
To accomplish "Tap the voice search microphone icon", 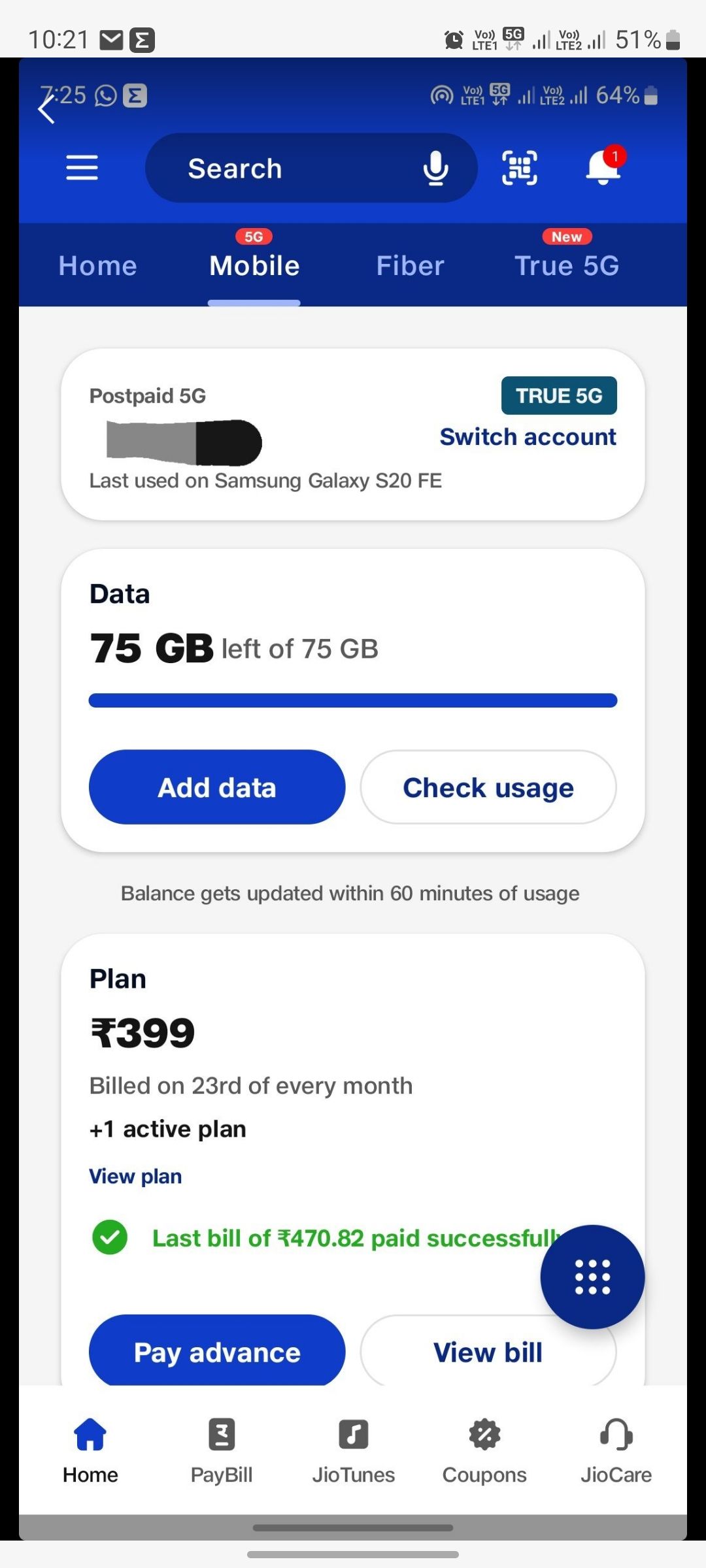I will (x=435, y=167).
